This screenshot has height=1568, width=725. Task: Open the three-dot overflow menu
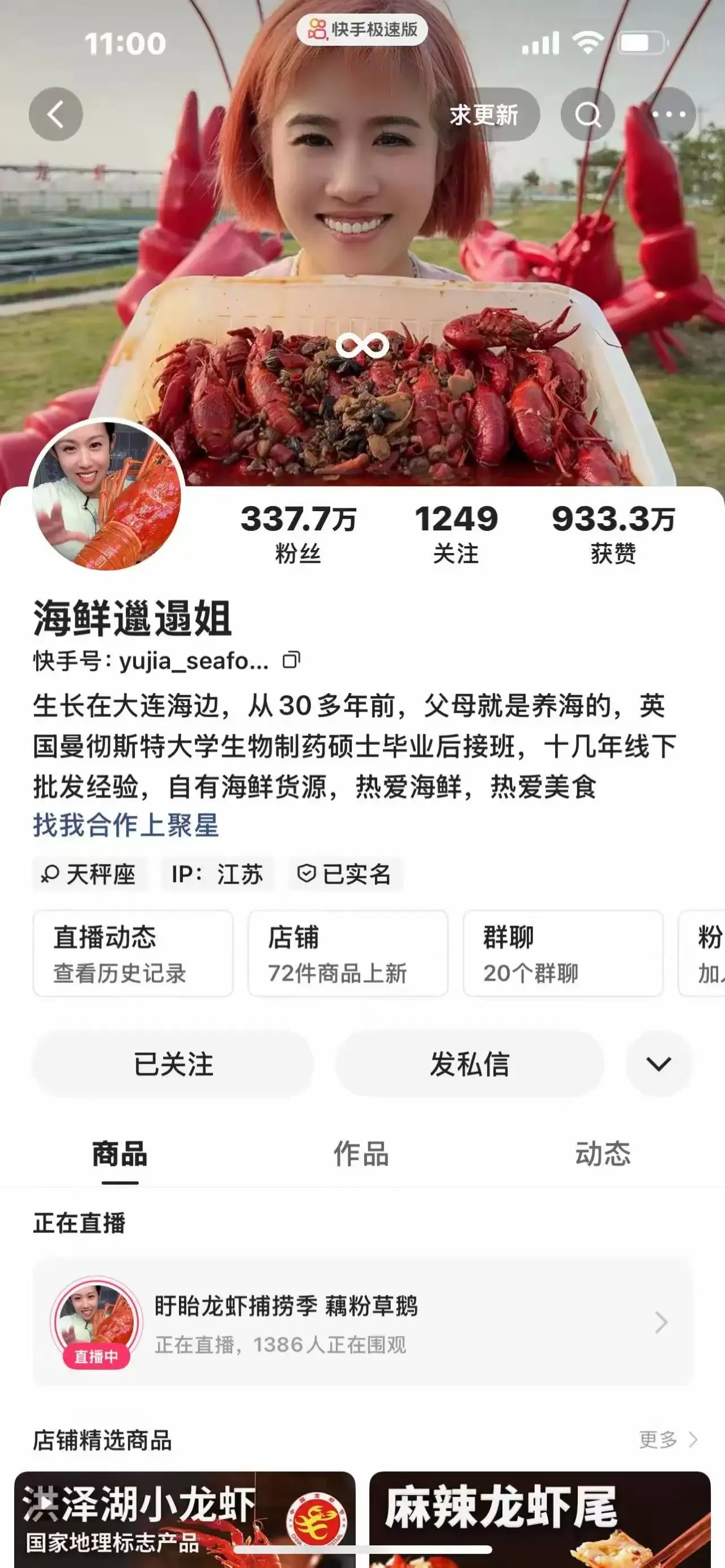click(668, 114)
